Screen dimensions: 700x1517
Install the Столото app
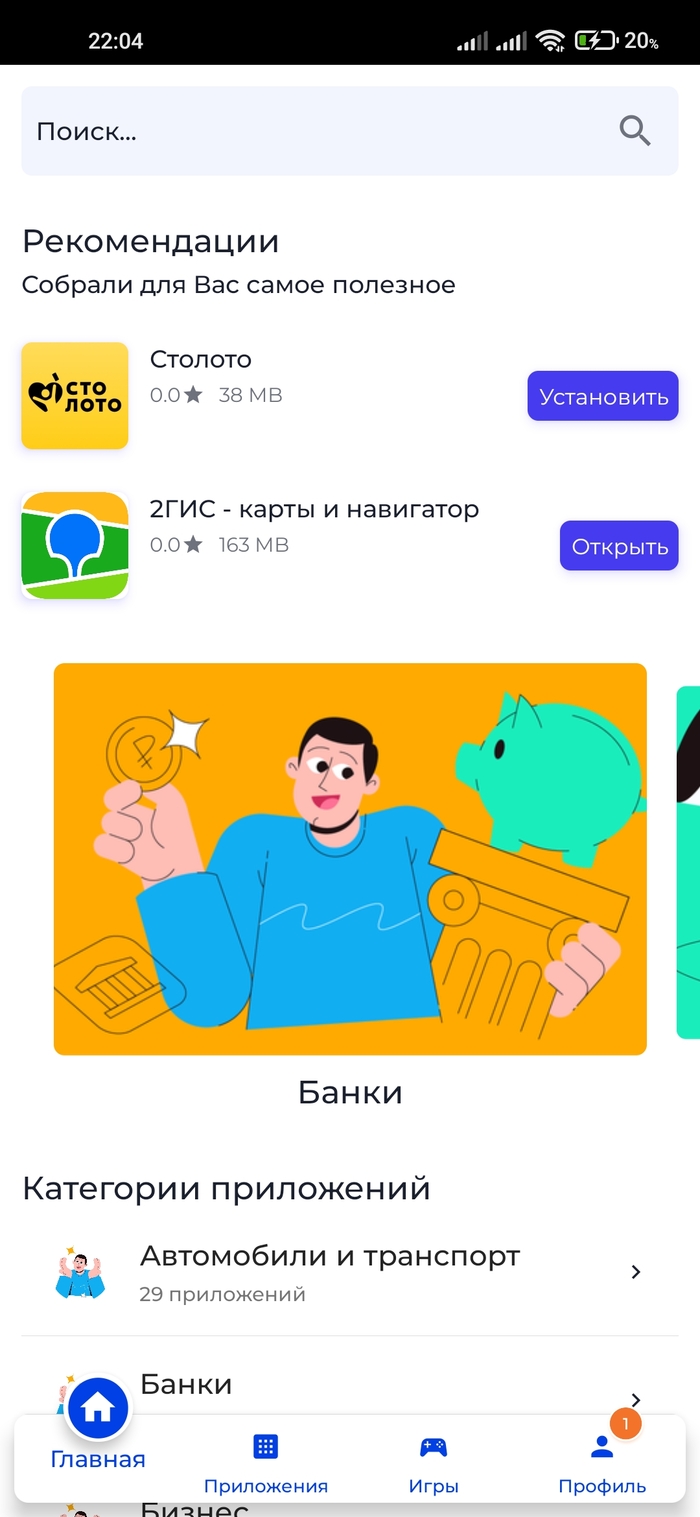pyautogui.click(x=603, y=396)
